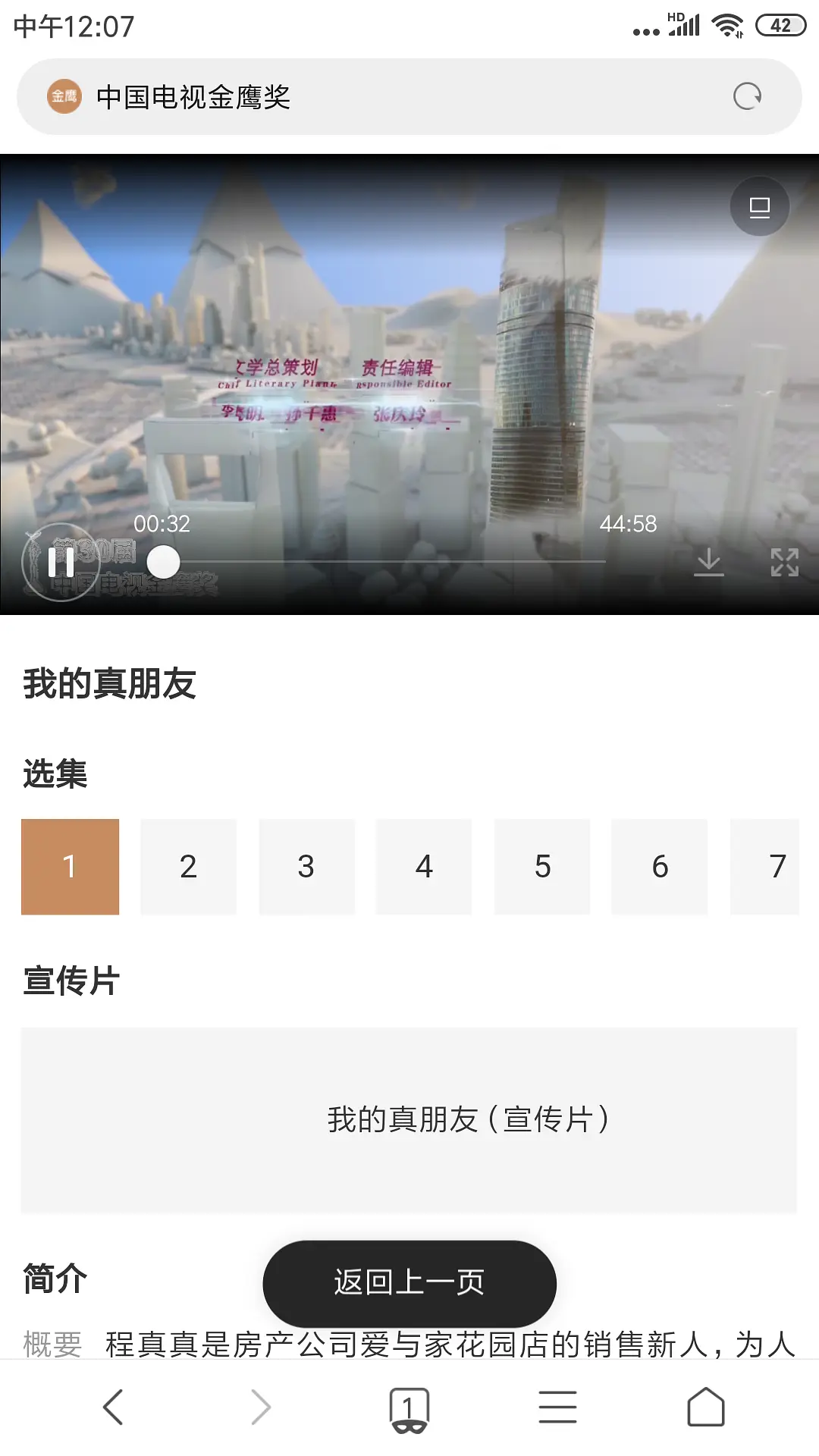Viewport: 819px width, 1456px height.
Task: Select episode 2
Action: 188,866
